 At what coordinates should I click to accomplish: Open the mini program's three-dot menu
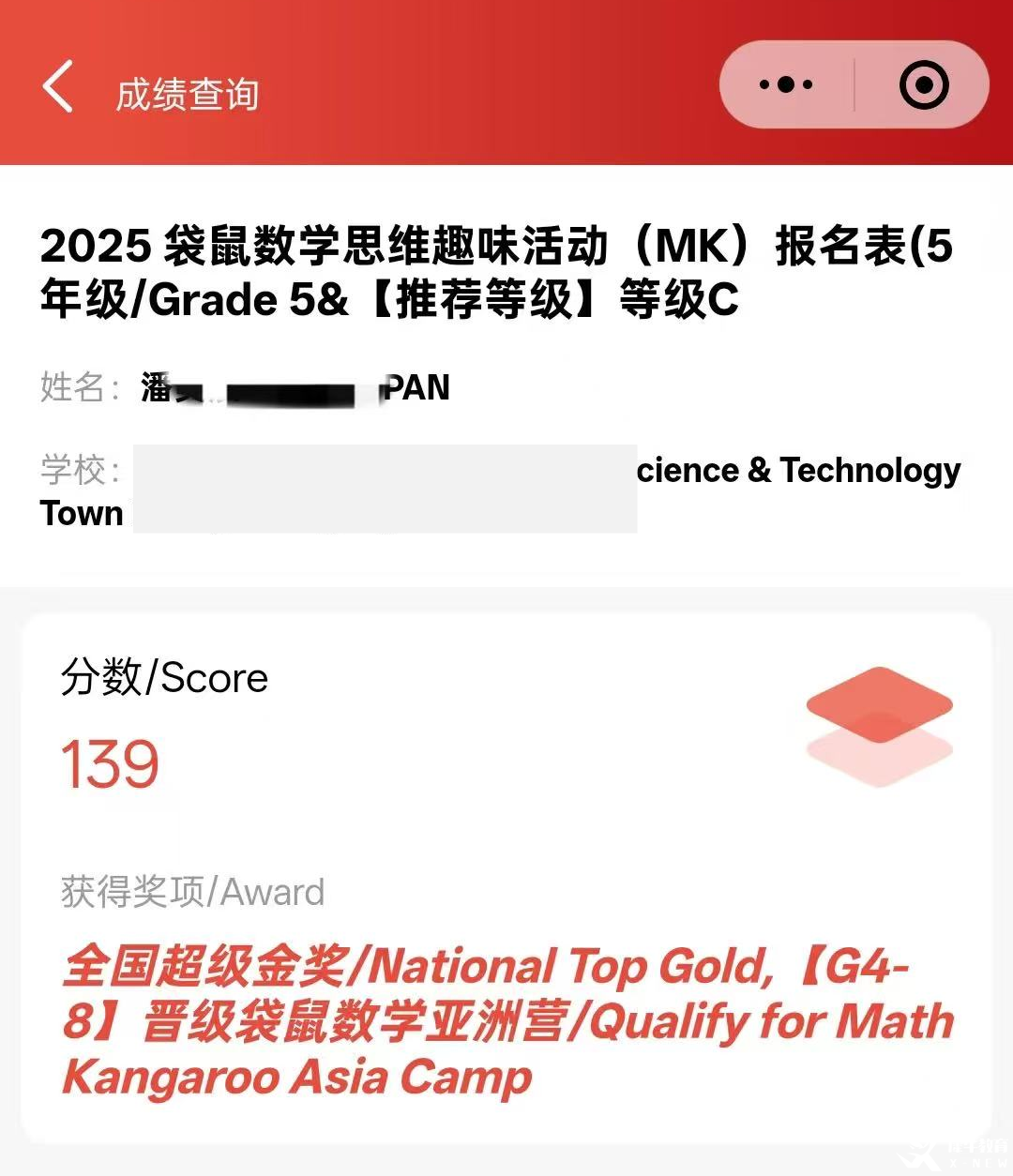point(786,85)
